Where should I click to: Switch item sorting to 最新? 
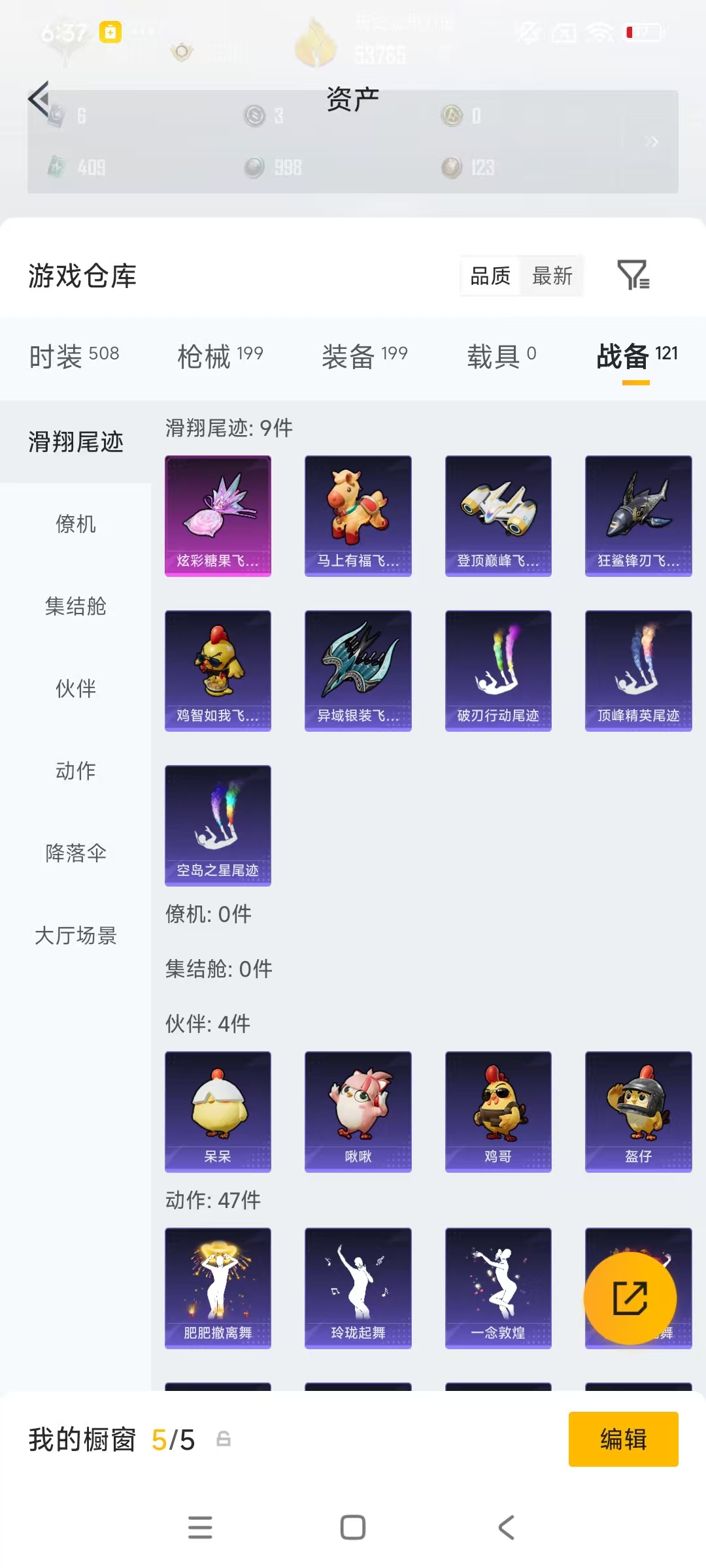[552, 276]
